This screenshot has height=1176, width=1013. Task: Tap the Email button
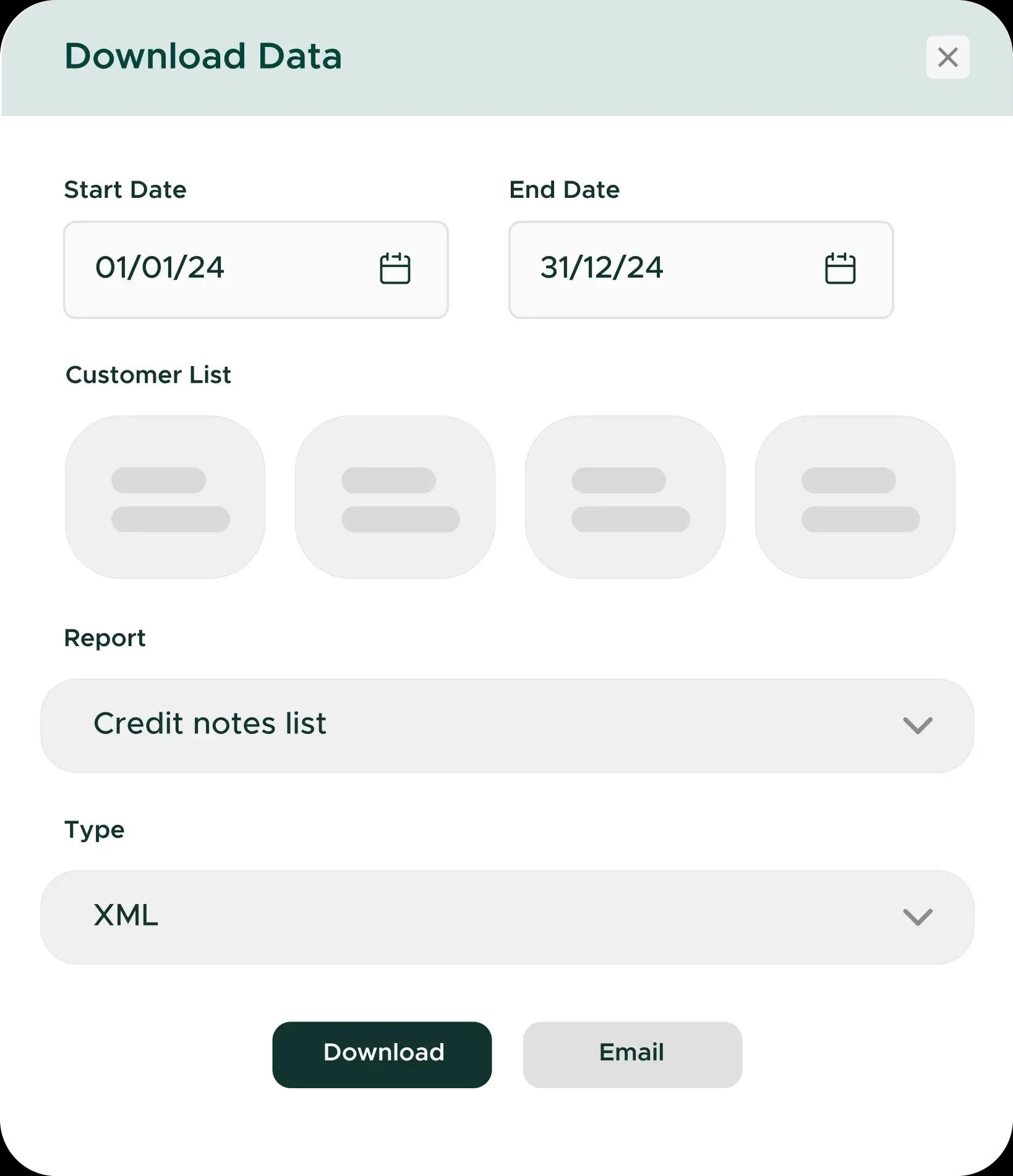(x=632, y=1054)
